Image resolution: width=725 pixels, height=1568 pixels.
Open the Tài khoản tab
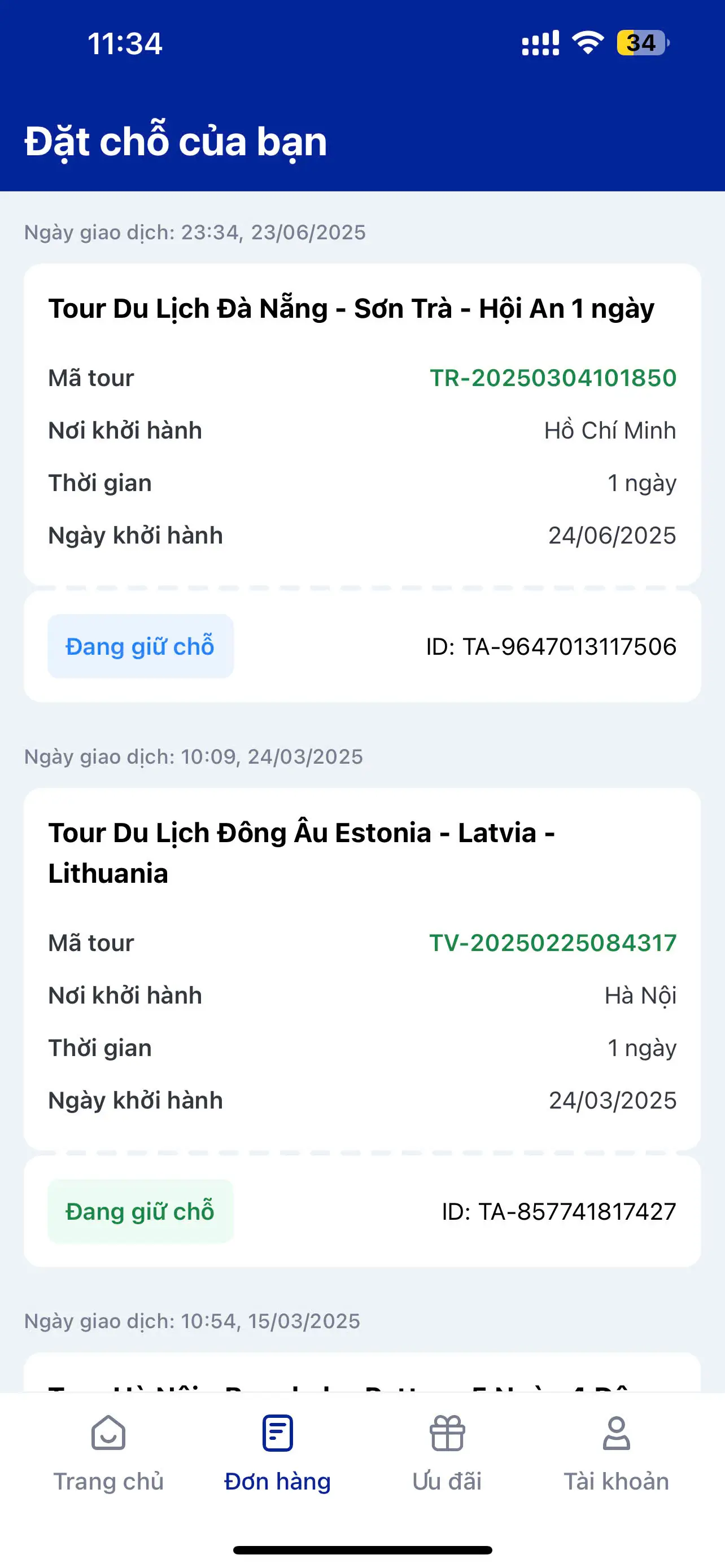click(616, 1453)
